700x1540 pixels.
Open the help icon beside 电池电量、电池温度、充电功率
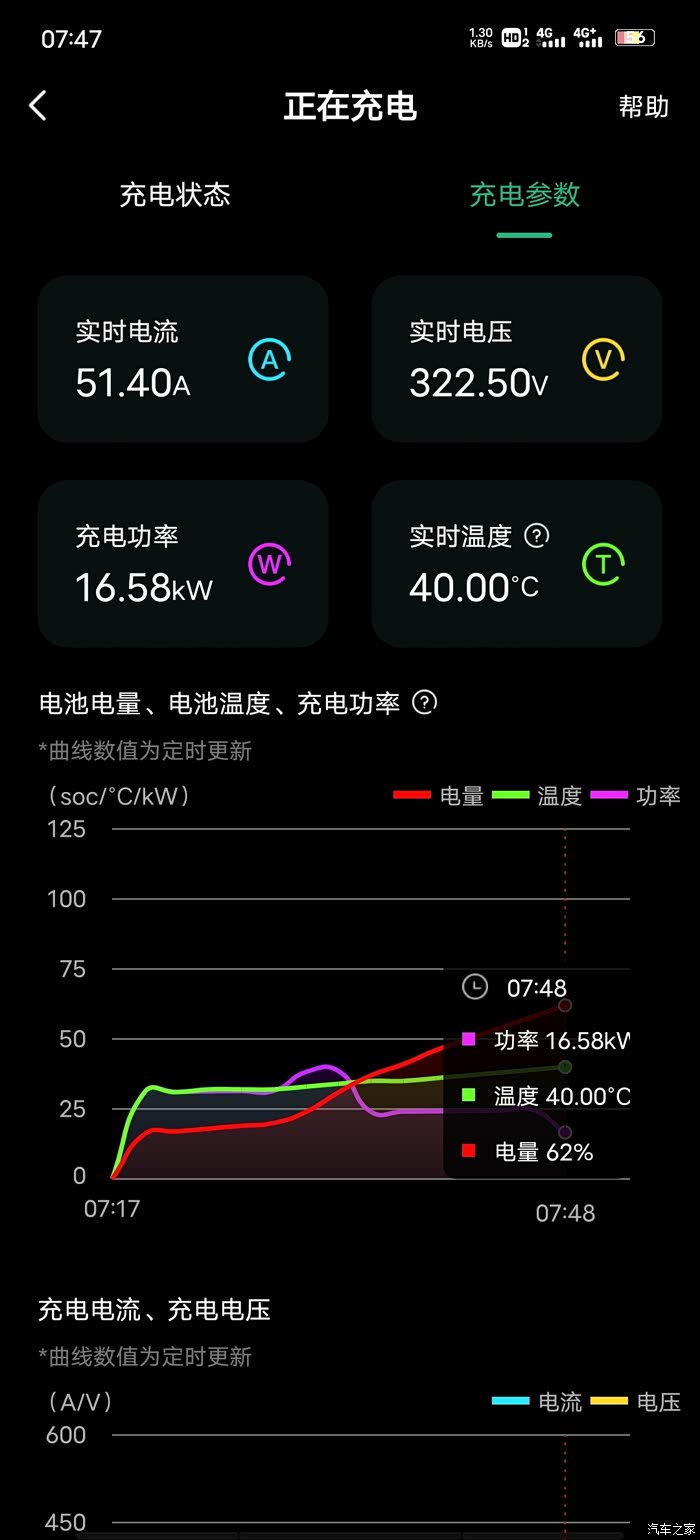tap(425, 703)
